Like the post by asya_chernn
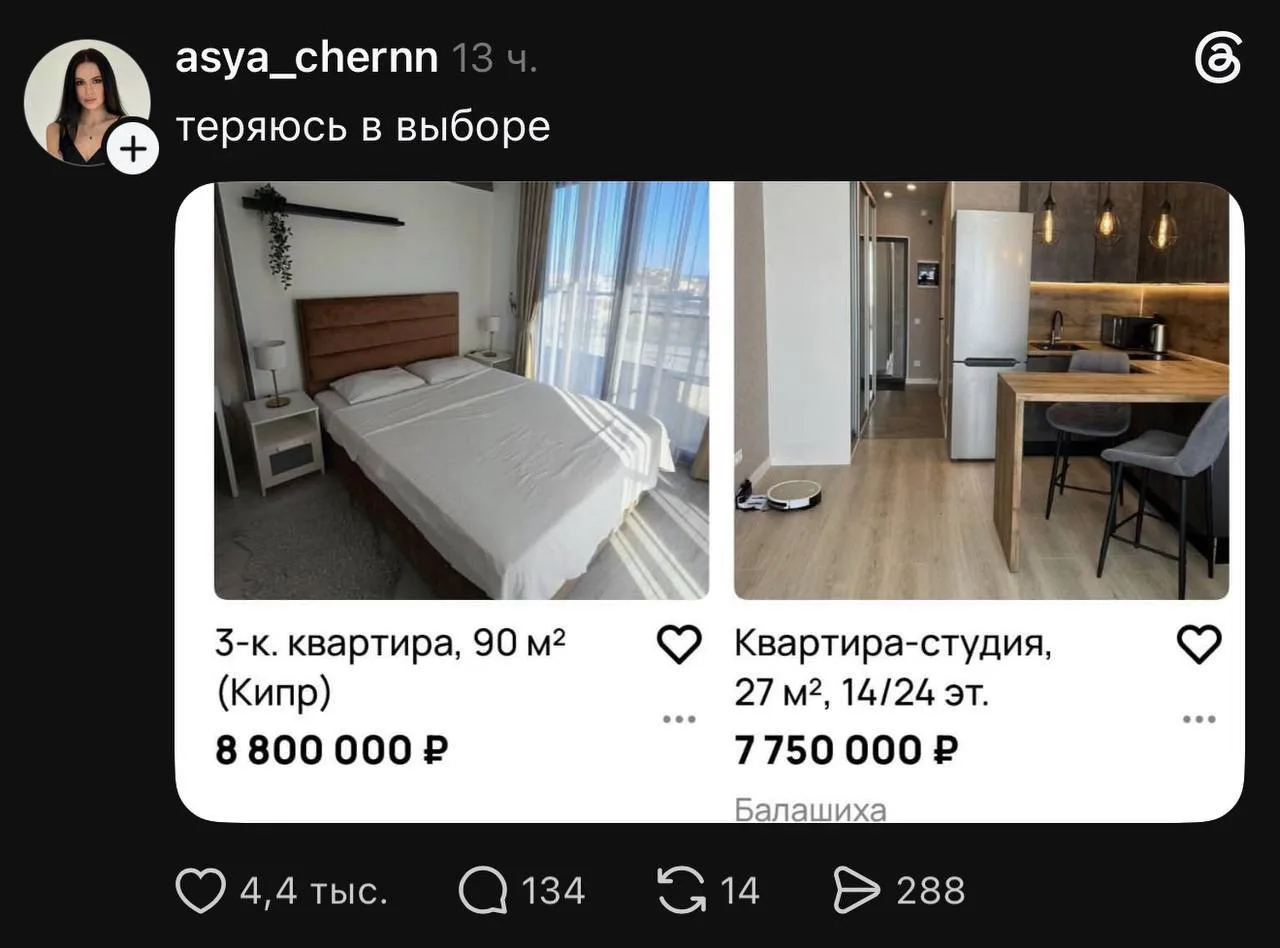 [x=200, y=890]
